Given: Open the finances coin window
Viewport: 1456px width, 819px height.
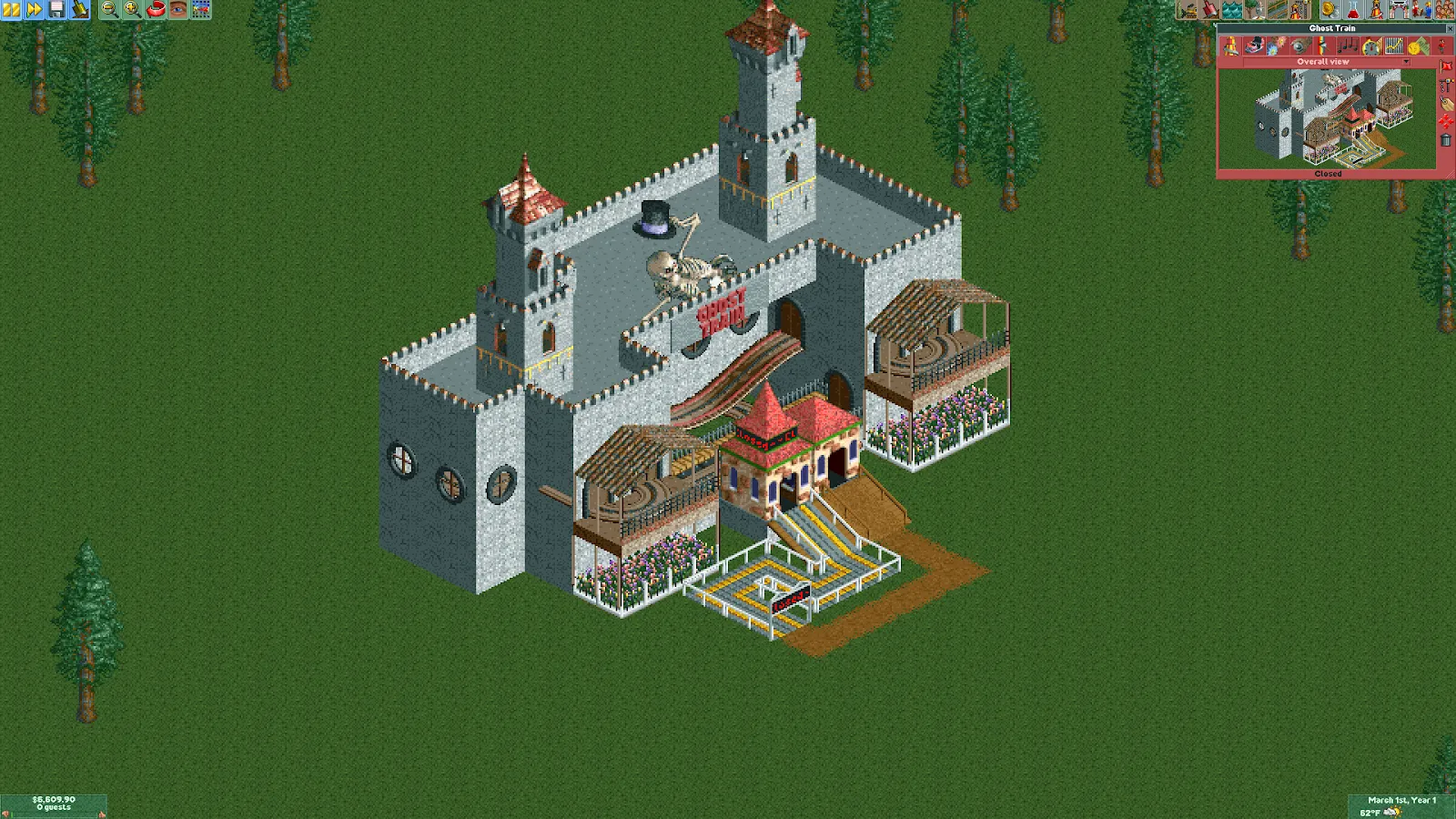Looking at the screenshot, I should pyautogui.click(x=1330, y=9).
